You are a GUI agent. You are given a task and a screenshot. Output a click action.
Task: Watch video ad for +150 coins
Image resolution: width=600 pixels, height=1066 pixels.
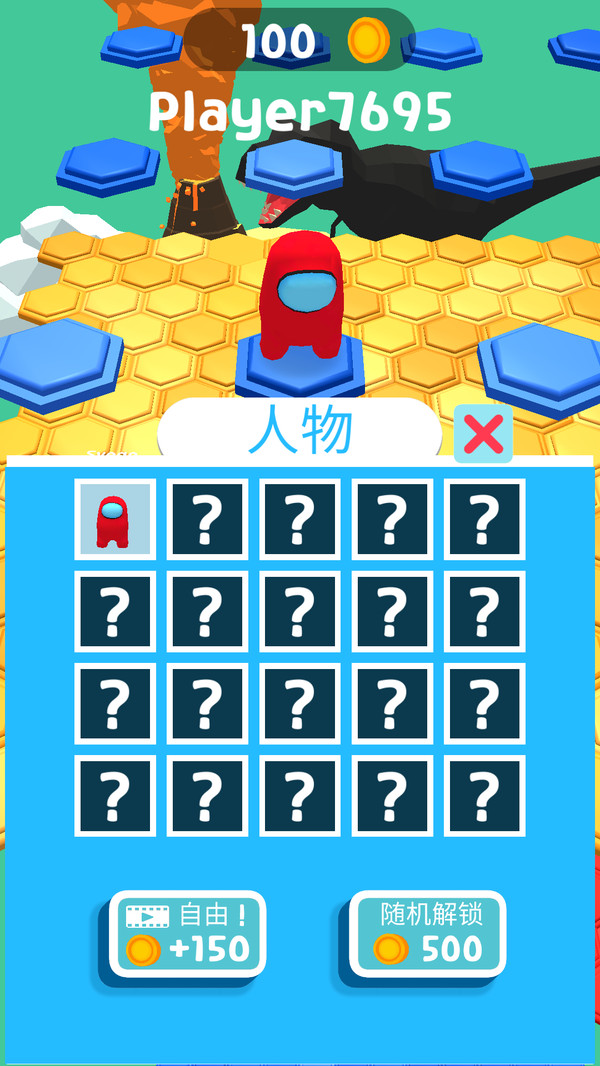coord(187,933)
